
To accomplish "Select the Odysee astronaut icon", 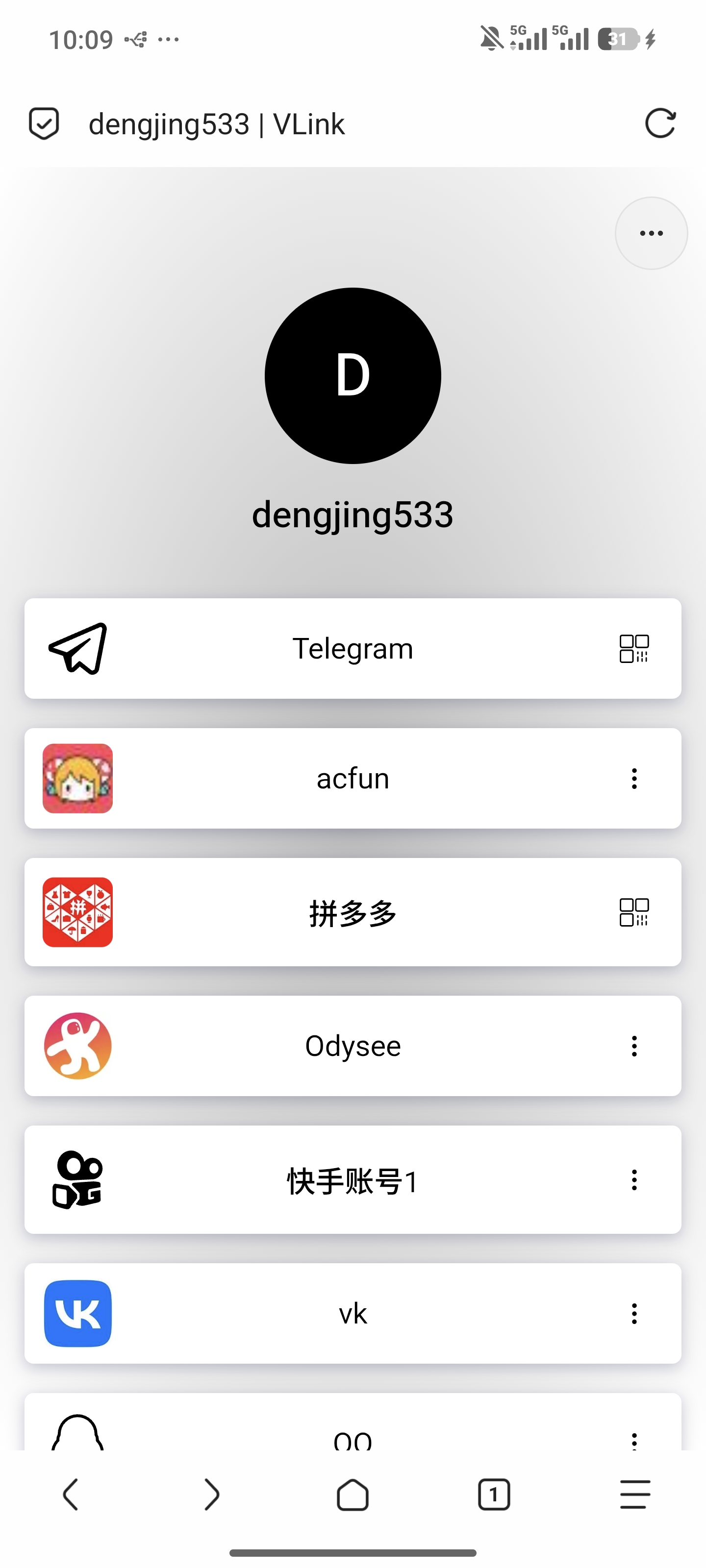I will point(77,1046).
